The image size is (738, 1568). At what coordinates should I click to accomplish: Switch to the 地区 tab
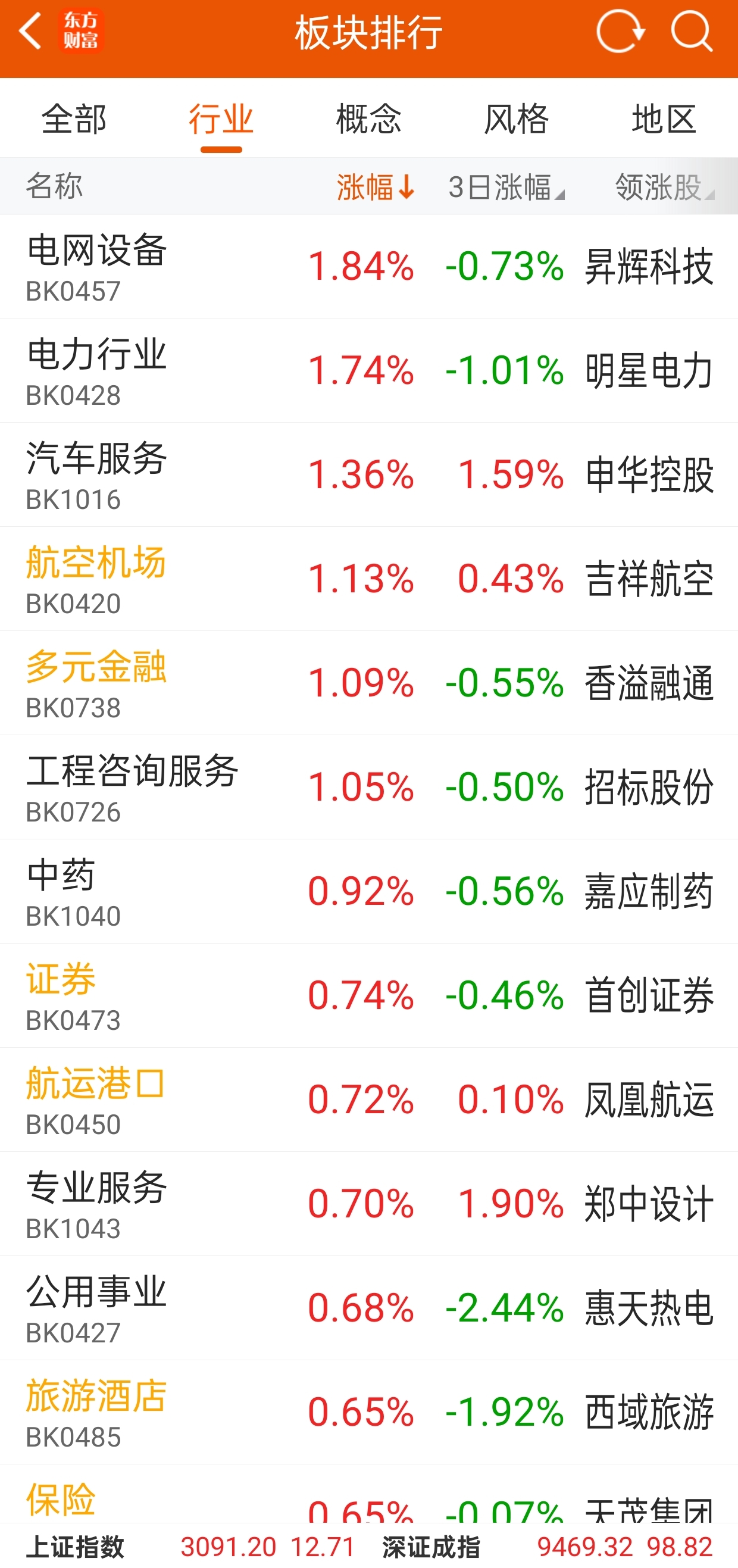(664, 118)
